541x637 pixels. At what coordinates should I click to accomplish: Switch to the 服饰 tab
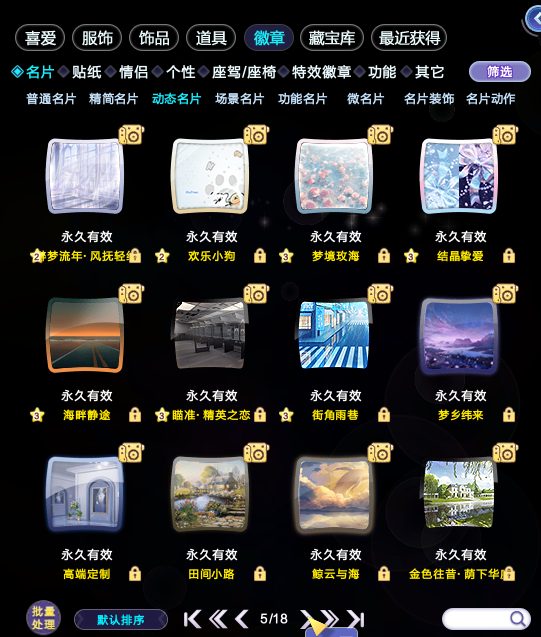tap(97, 38)
